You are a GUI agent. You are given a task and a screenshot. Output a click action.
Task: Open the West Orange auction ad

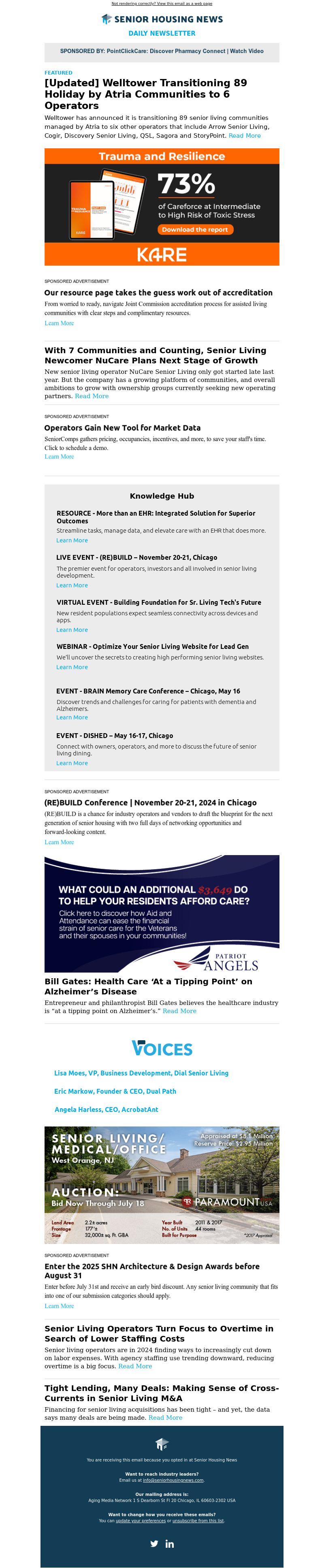coord(161,1184)
